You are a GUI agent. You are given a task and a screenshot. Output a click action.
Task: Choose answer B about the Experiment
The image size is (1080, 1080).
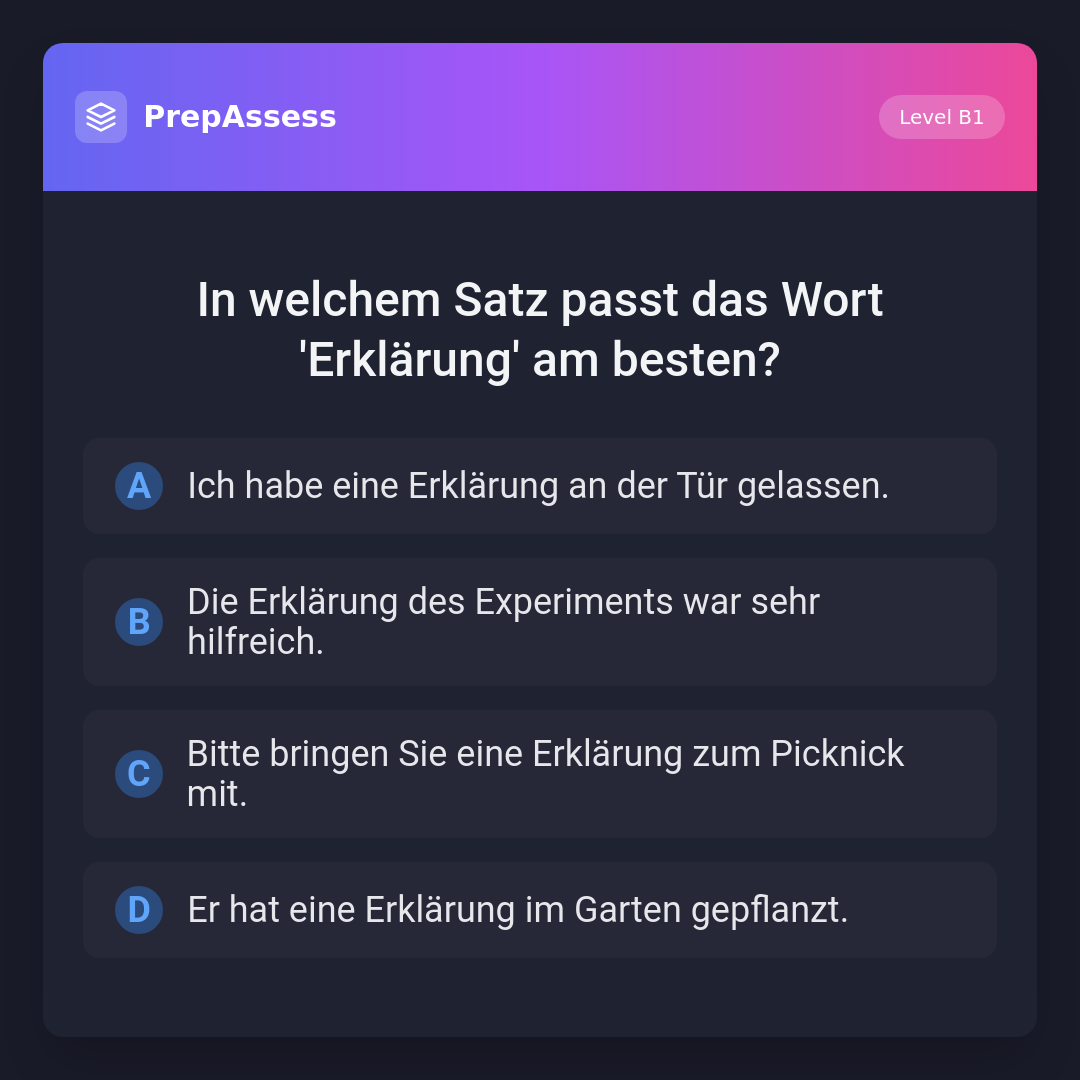[x=539, y=622]
